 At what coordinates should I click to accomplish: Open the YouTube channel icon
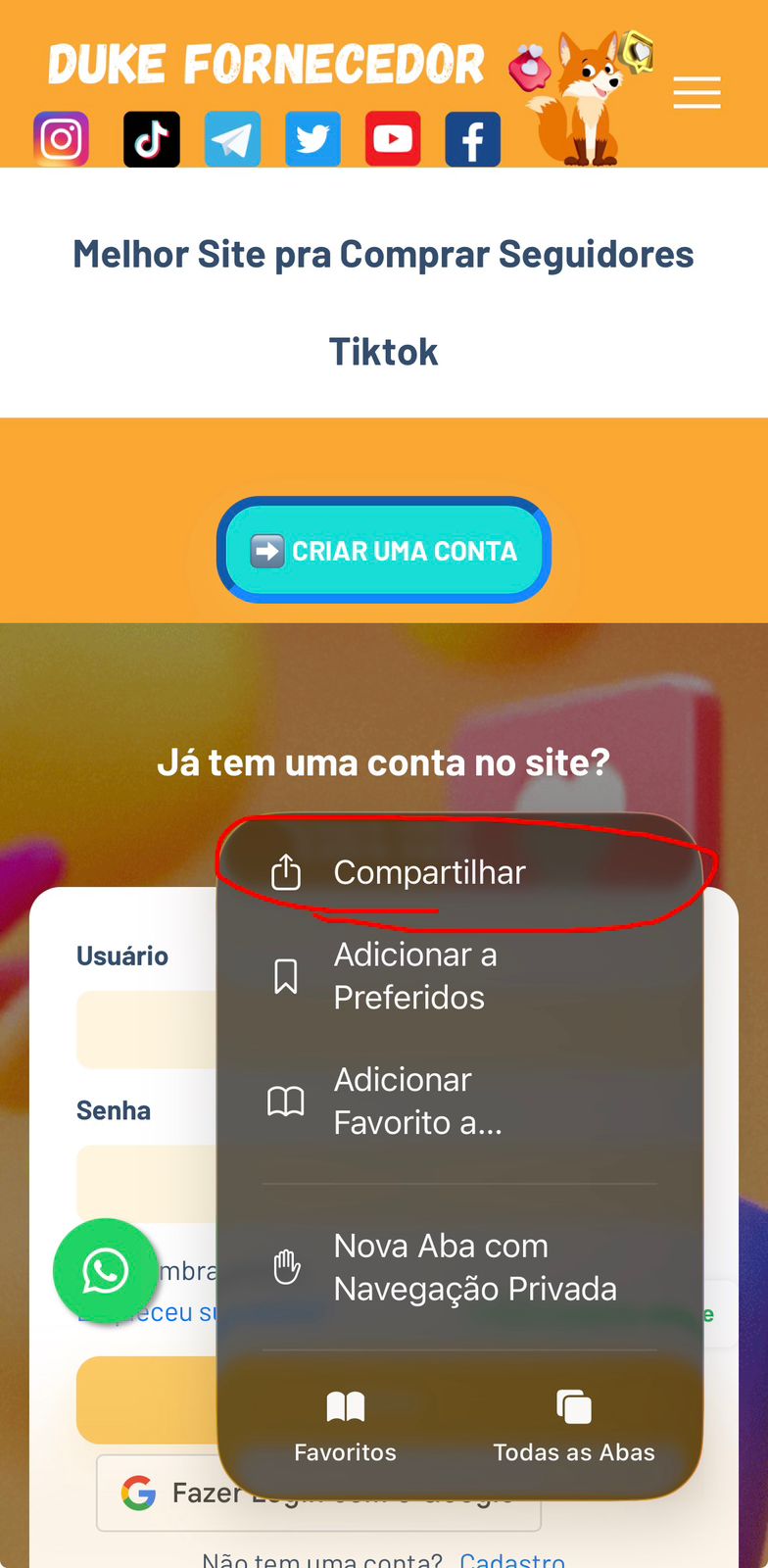393,139
